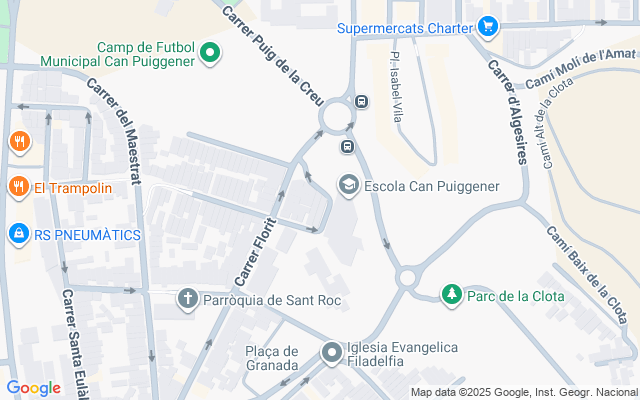Select the Escola Can Puiggener school pin

click(x=349, y=186)
